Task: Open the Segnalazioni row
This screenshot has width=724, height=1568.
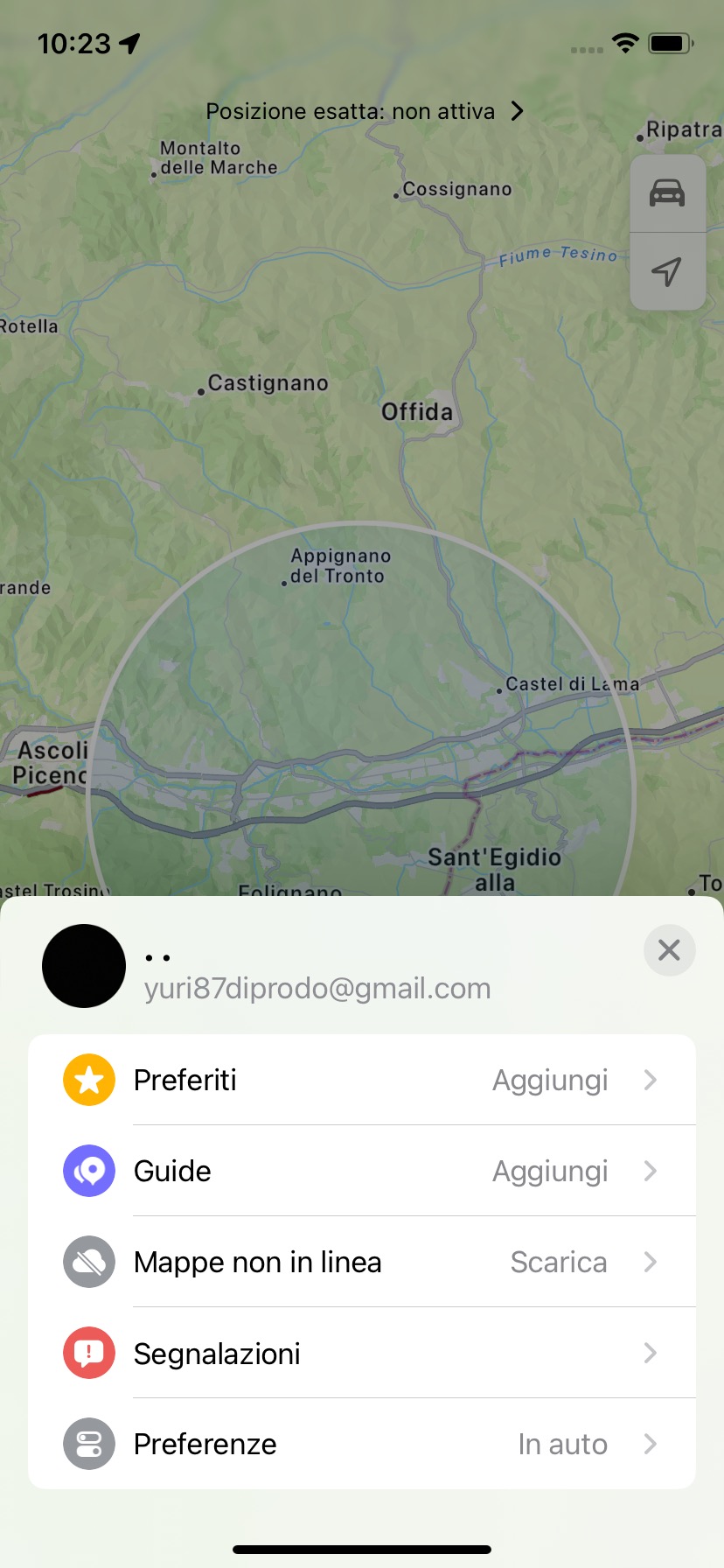Action: click(x=361, y=1353)
